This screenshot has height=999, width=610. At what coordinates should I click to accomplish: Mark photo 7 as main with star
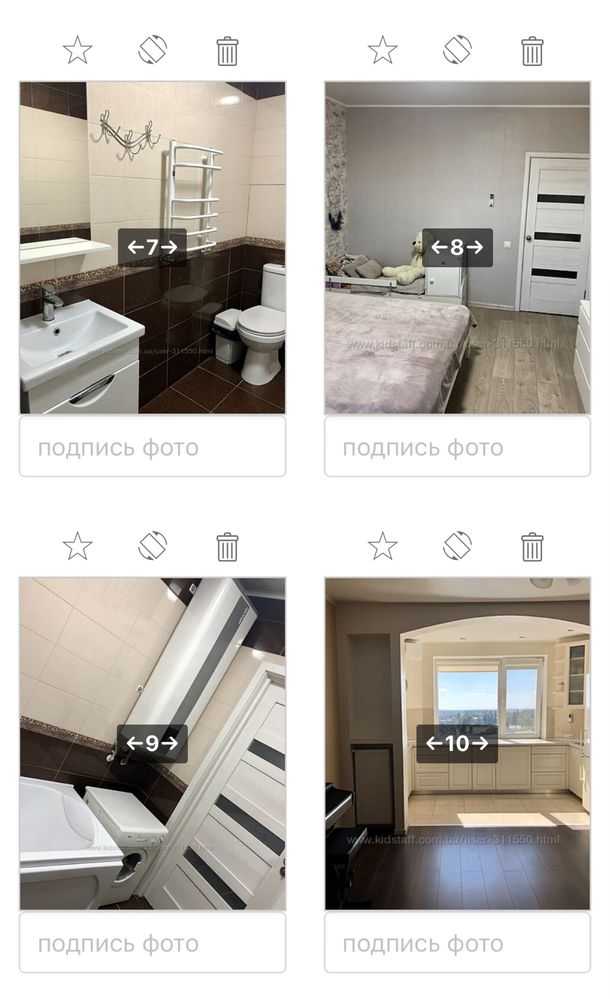[77, 50]
